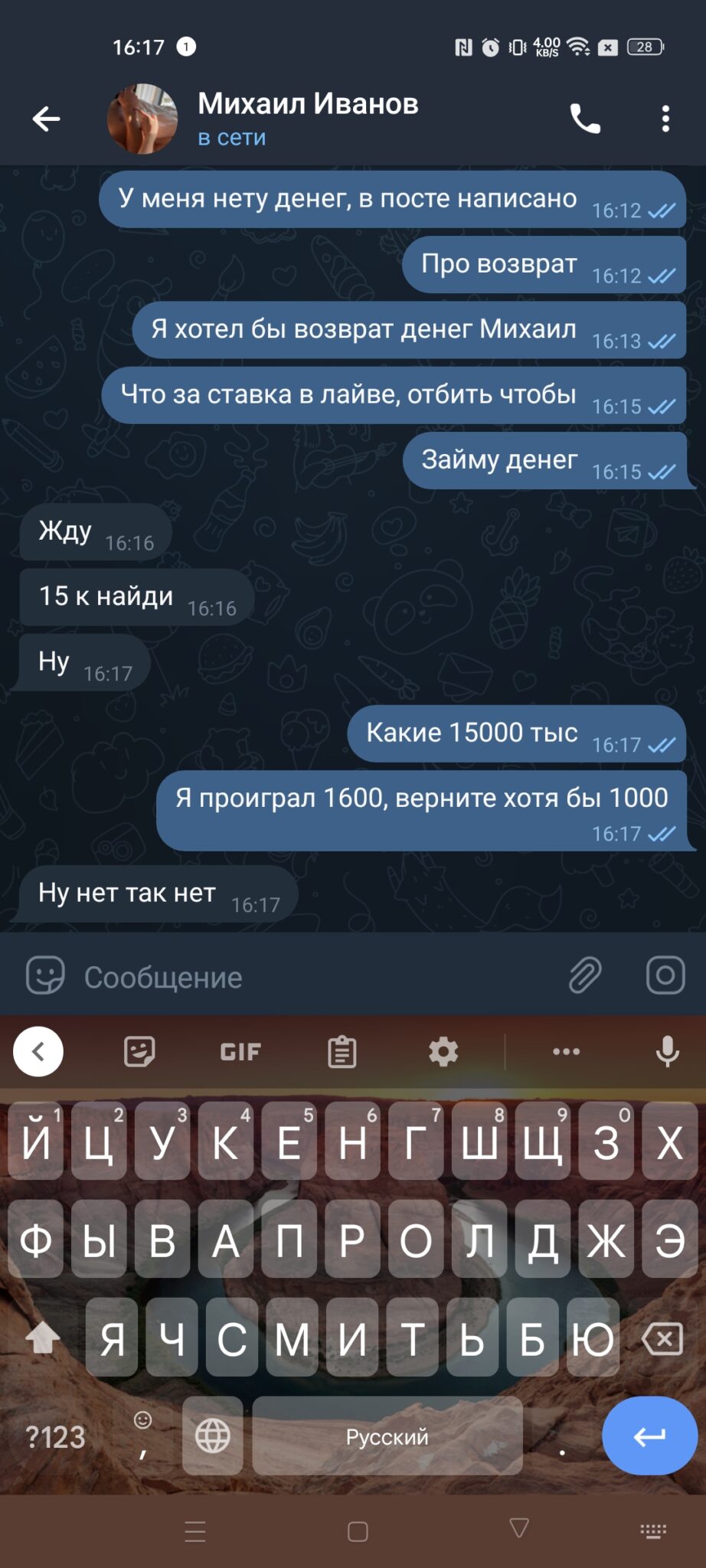Screen dimensions: 706x1568
Task: Switch keyboard language with the globe key
Action: pos(212,1436)
